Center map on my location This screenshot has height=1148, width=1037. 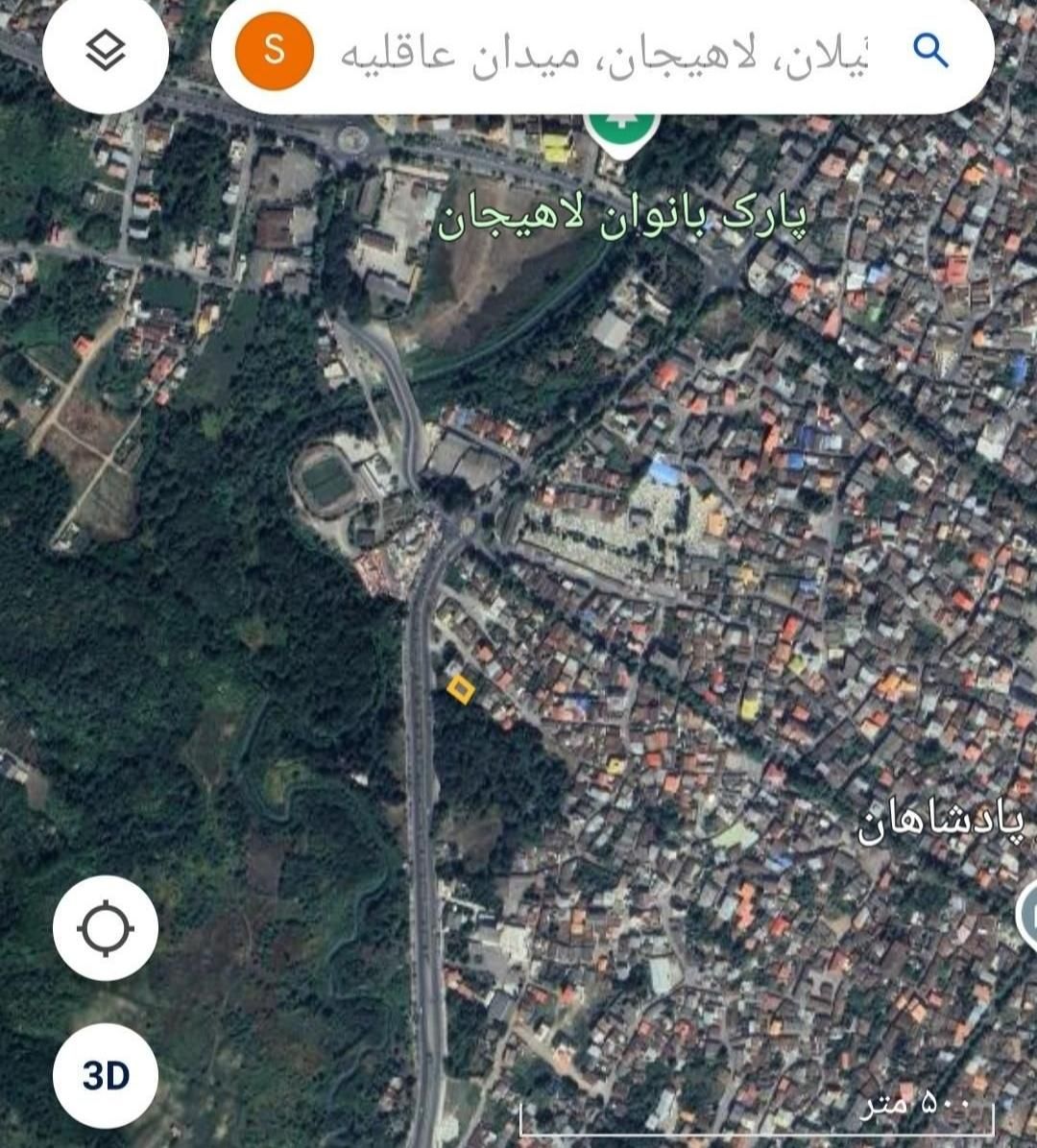106,928
